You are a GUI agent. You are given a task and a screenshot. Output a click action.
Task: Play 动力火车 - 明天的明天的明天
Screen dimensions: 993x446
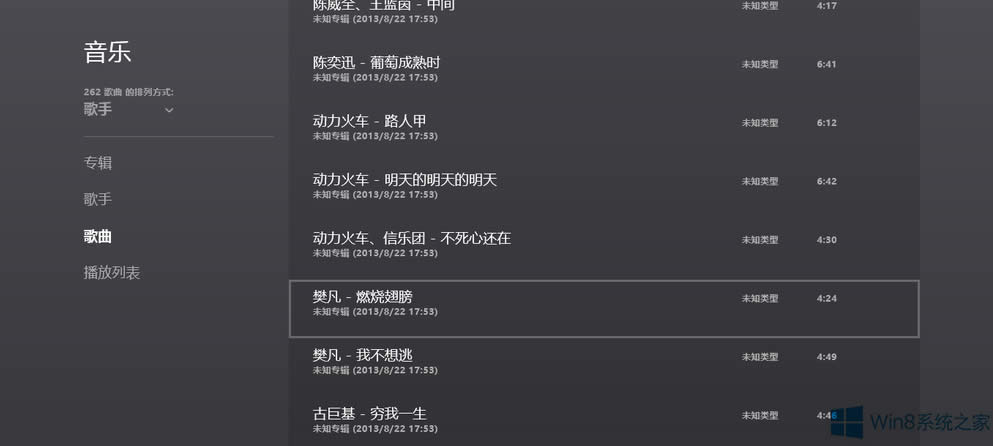pos(405,180)
